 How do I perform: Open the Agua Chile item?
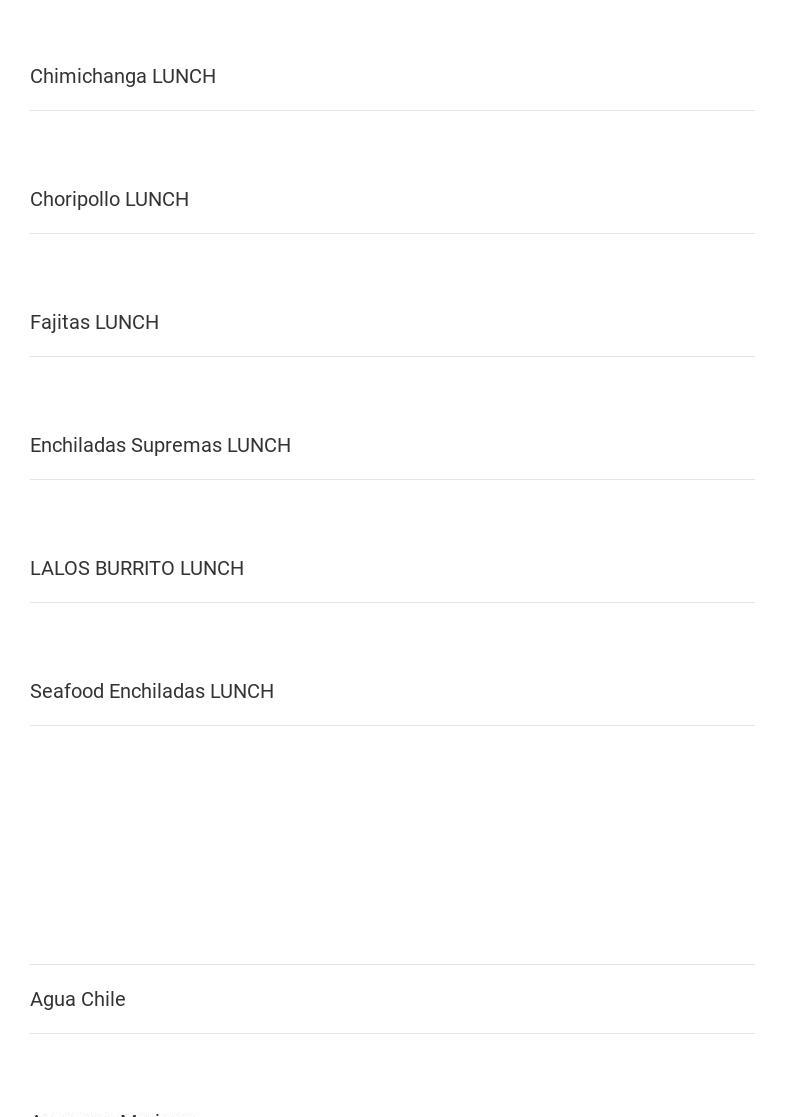pos(78,999)
